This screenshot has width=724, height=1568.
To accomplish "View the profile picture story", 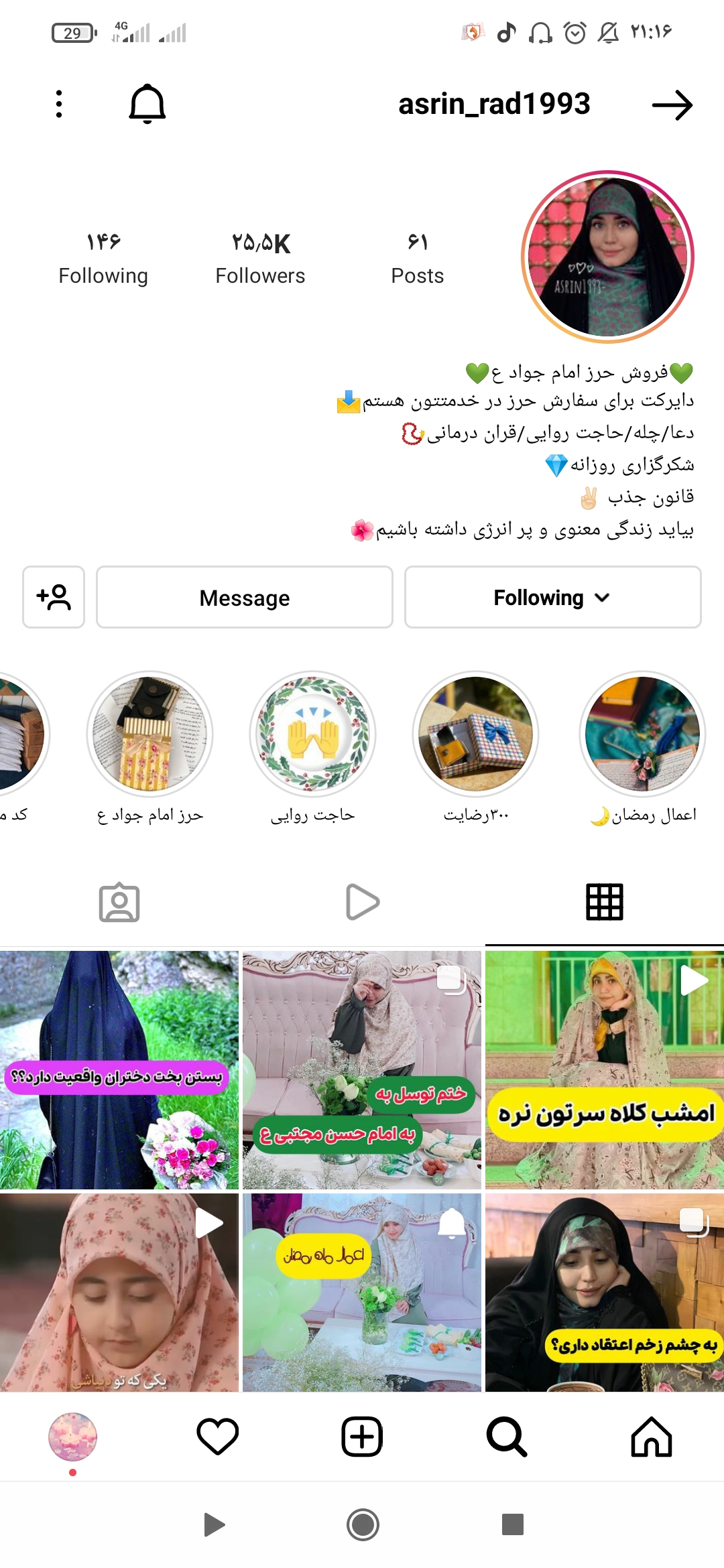I will pos(607,257).
